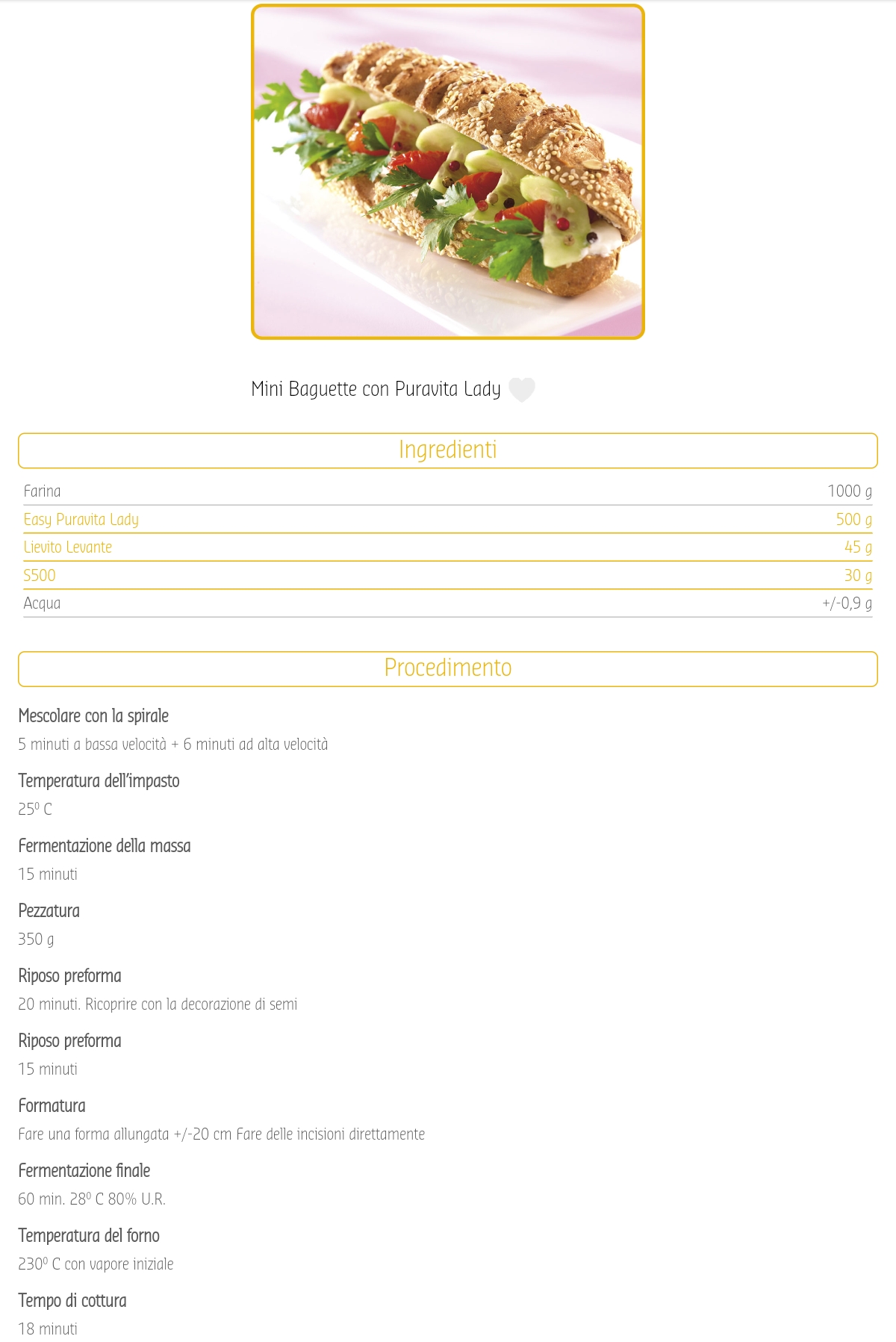Open the Lievito Levante ingredient link
This screenshot has width=896, height=1342.
coord(68,547)
